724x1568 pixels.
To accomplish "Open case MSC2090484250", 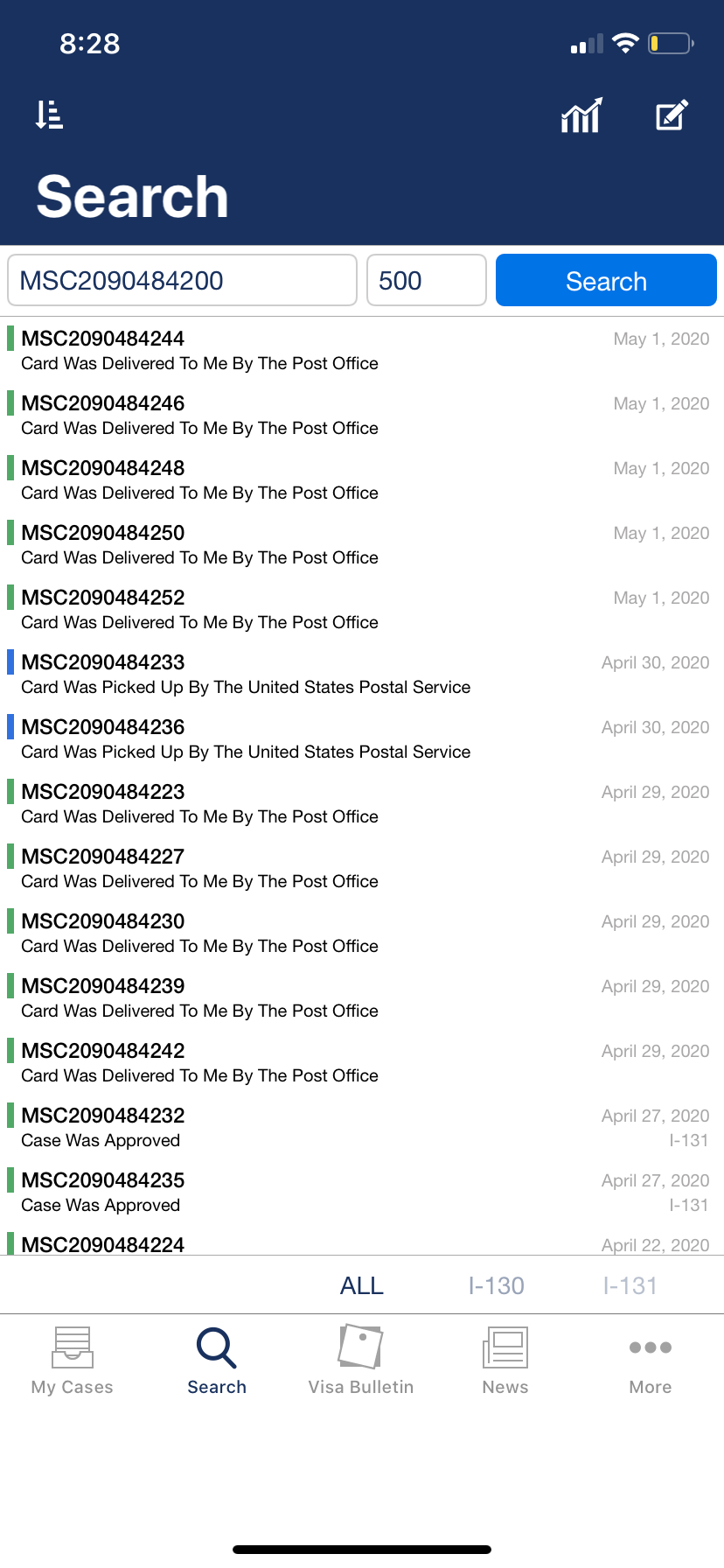I will pyautogui.click(x=362, y=544).
